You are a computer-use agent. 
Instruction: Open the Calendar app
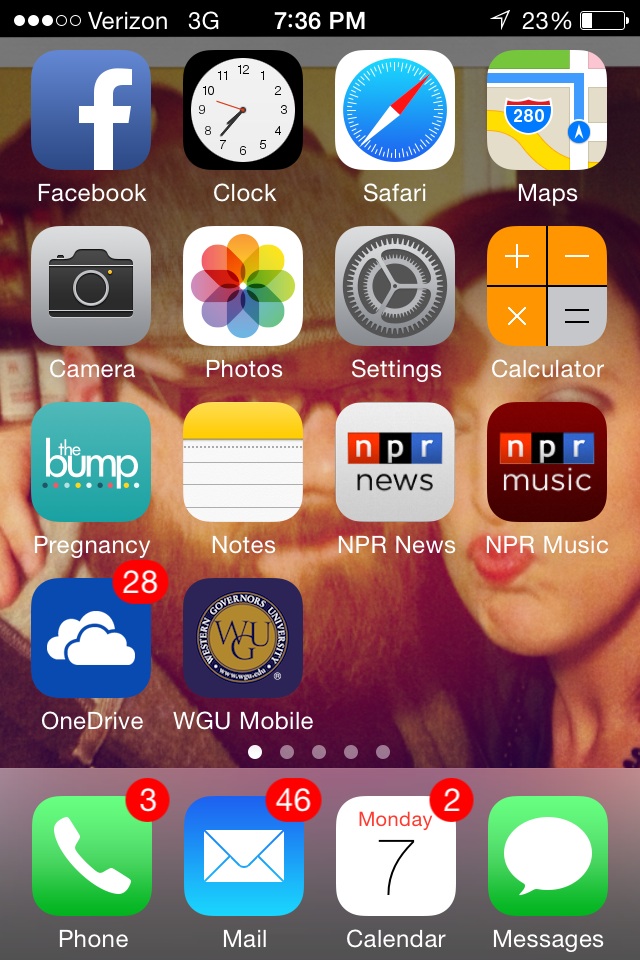coord(396,856)
